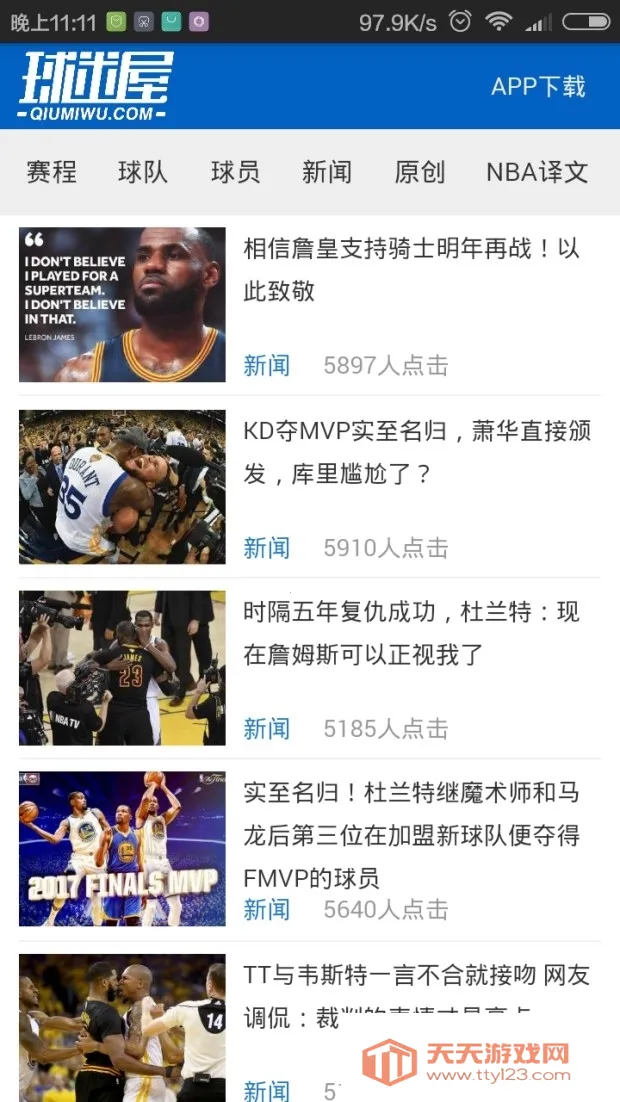View the article about 杜兰特 winning FMVP

pos(411,835)
